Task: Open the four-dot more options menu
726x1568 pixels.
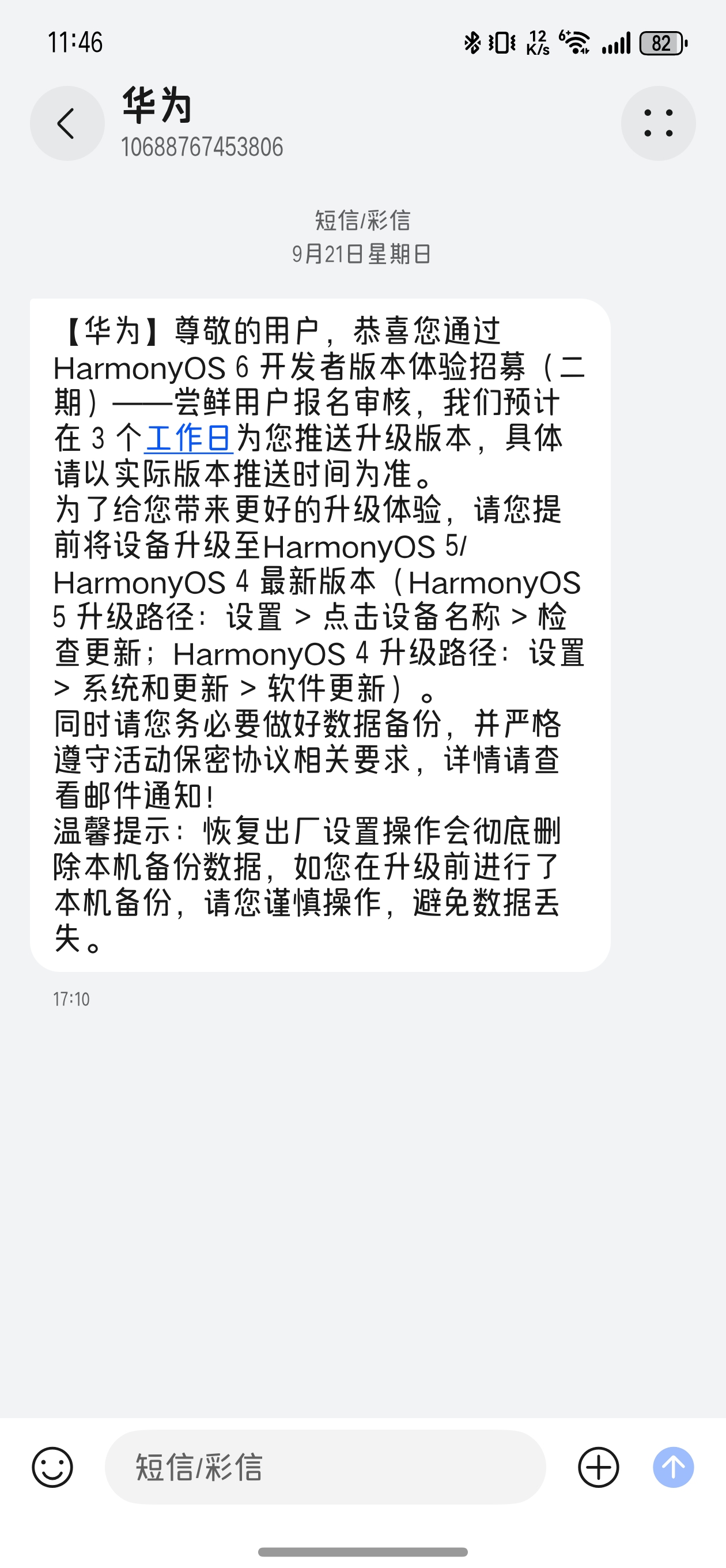Action: 658,123
